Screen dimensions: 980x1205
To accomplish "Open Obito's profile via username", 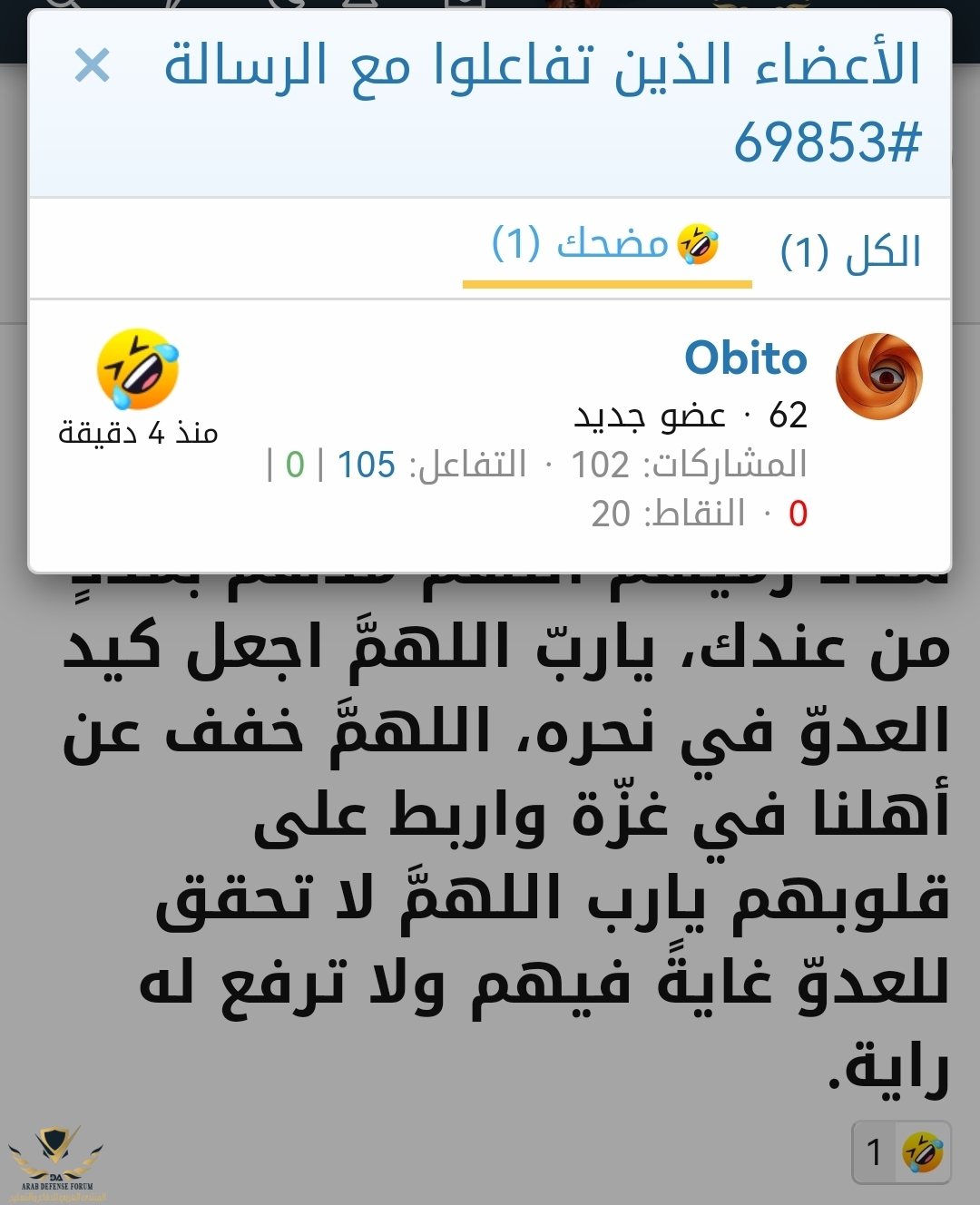I will [745, 358].
